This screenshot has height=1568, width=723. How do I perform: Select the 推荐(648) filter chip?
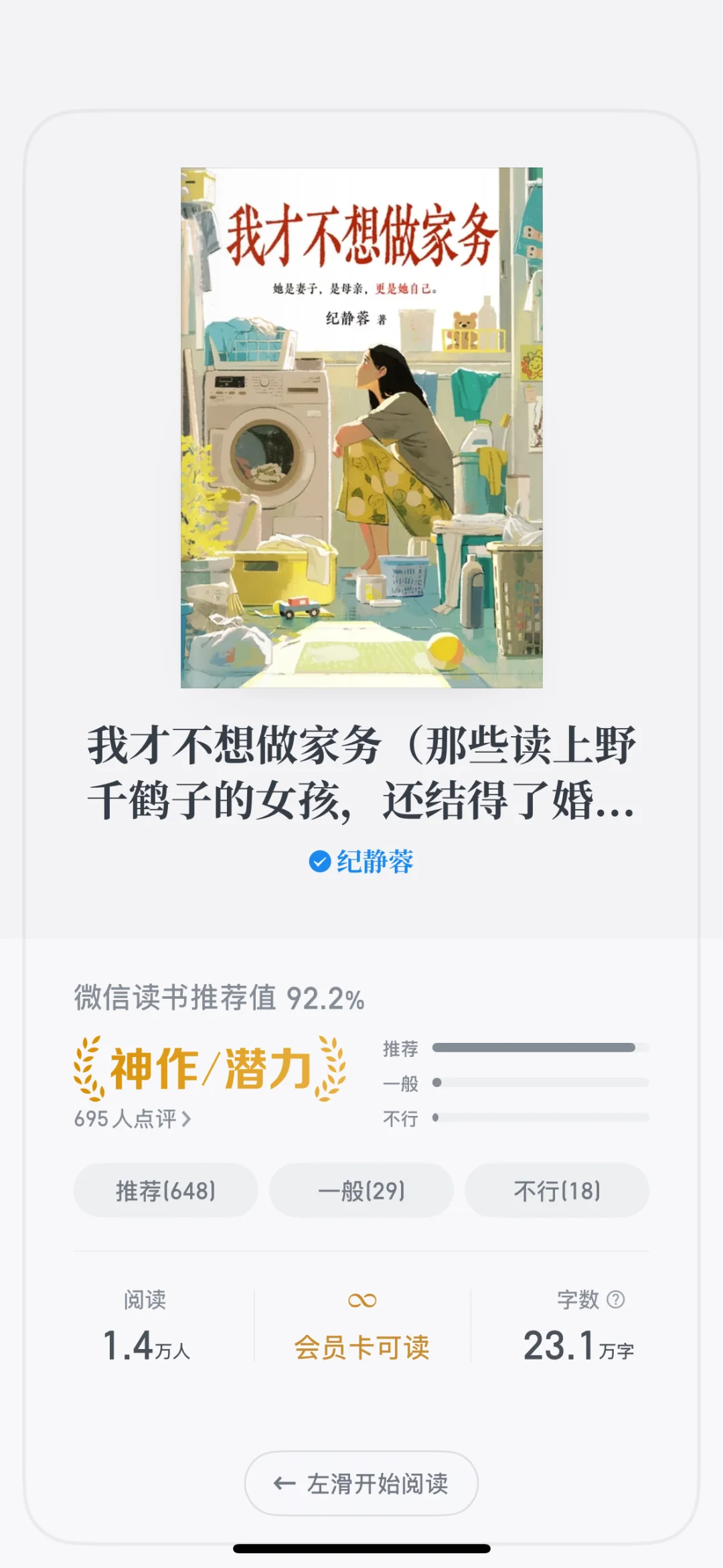pyautogui.click(x=165, y=1190)
